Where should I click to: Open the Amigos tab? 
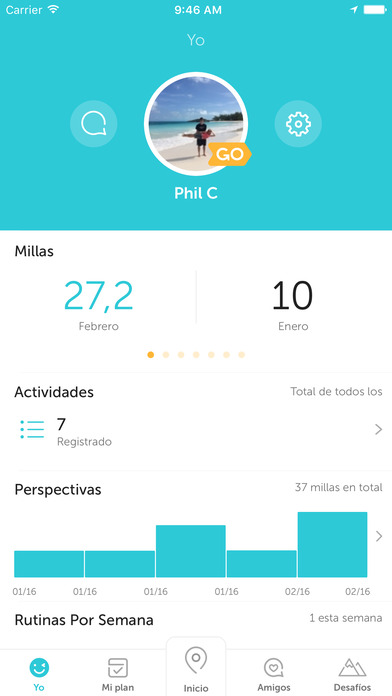[x=274, y=674]
